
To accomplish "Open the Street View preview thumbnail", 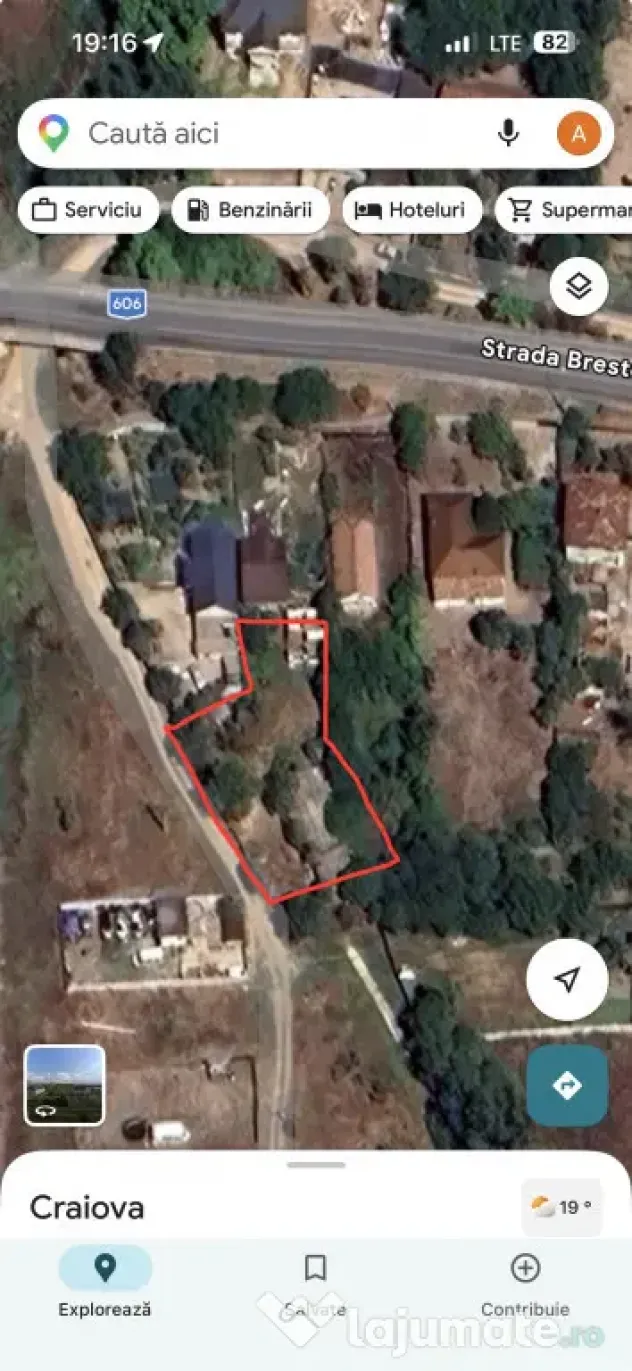I will pyautogui.click(x=65, y=1085).
